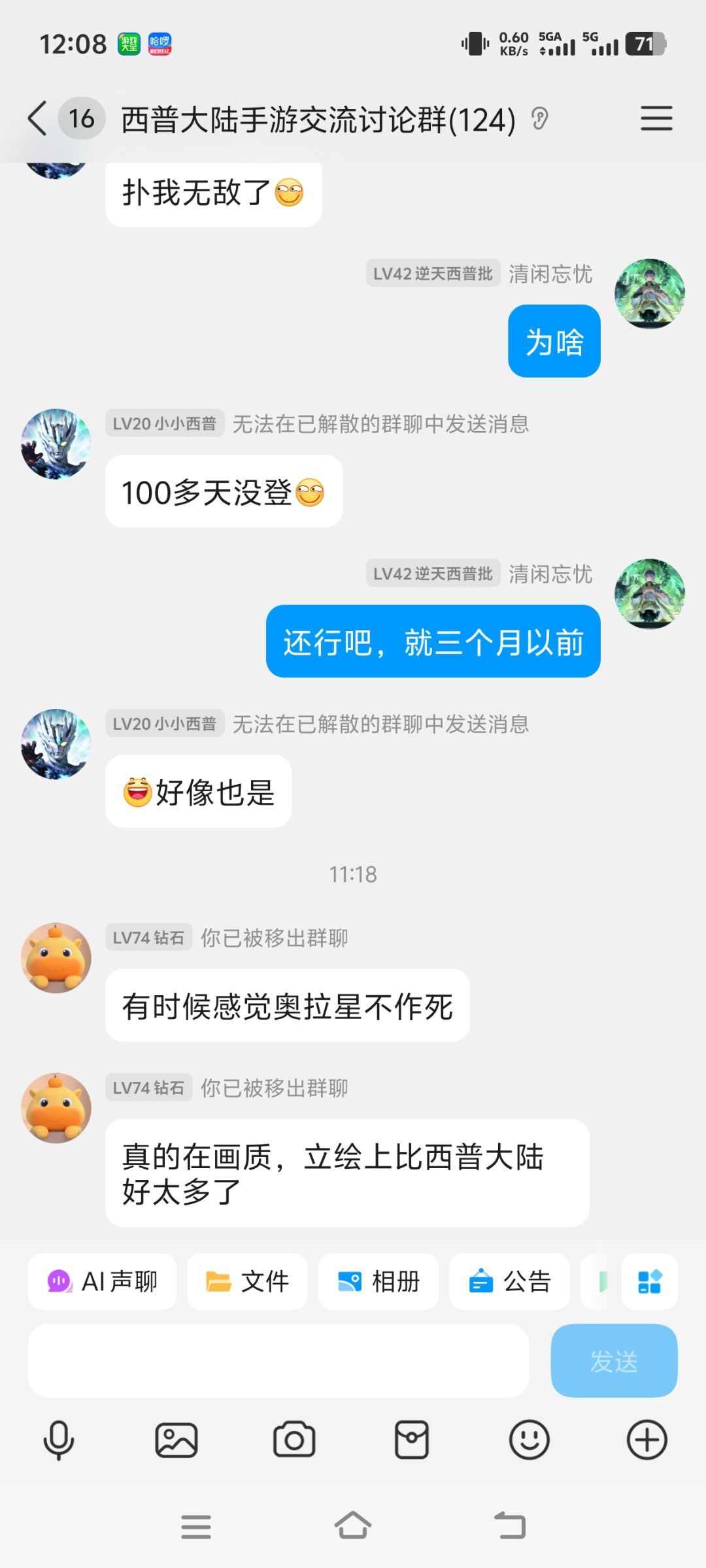Open the group 相册 album
This screenshot has width=706, height=1568.
point(378,1281)
